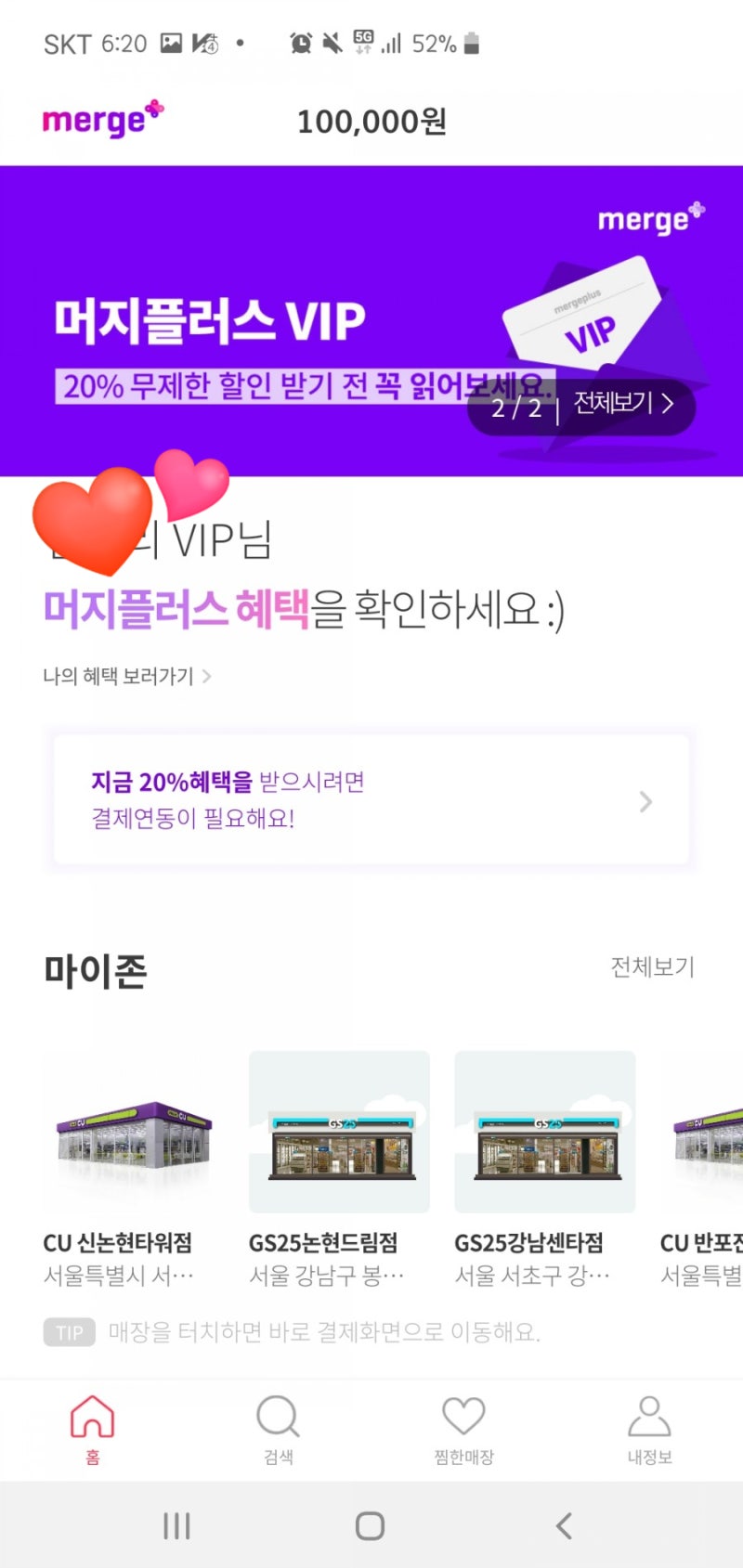The height and width of the screenshot is (1568, 743).
Task: Open the 찜한매장 tab
Action: pyautogui.click(x=463, y=1430)
